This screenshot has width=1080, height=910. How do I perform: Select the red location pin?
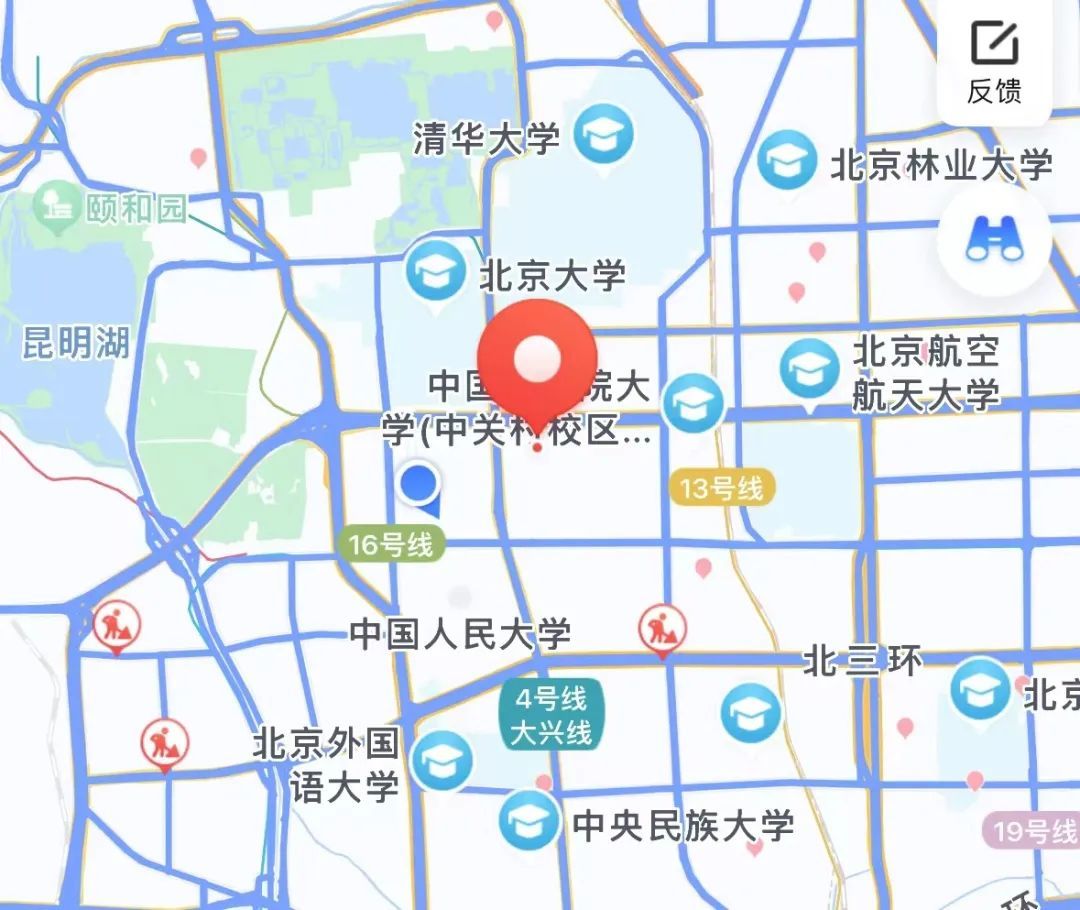[538, 360]
